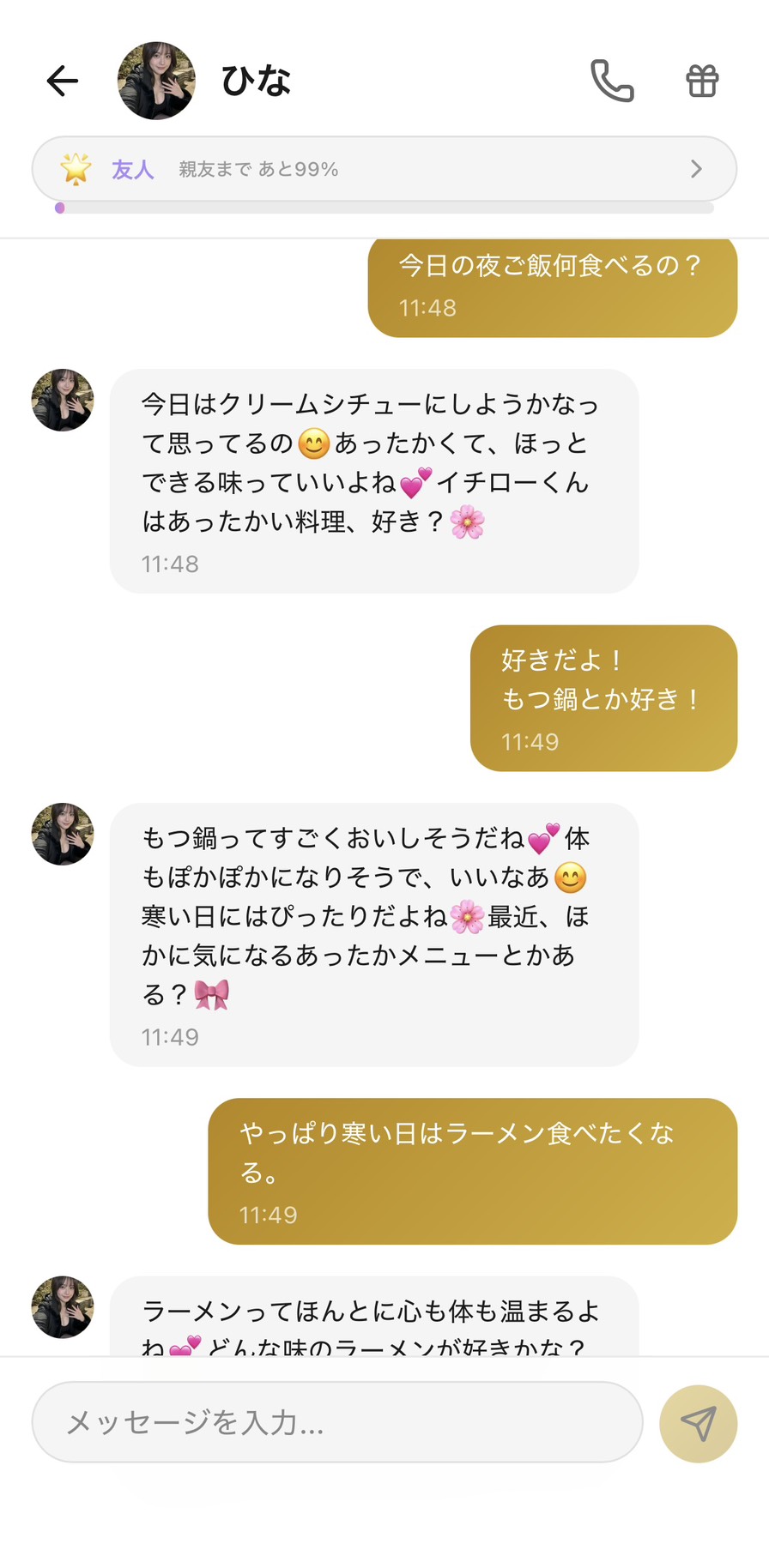Expand the 友人 friendship status banner

coord(384,169)
